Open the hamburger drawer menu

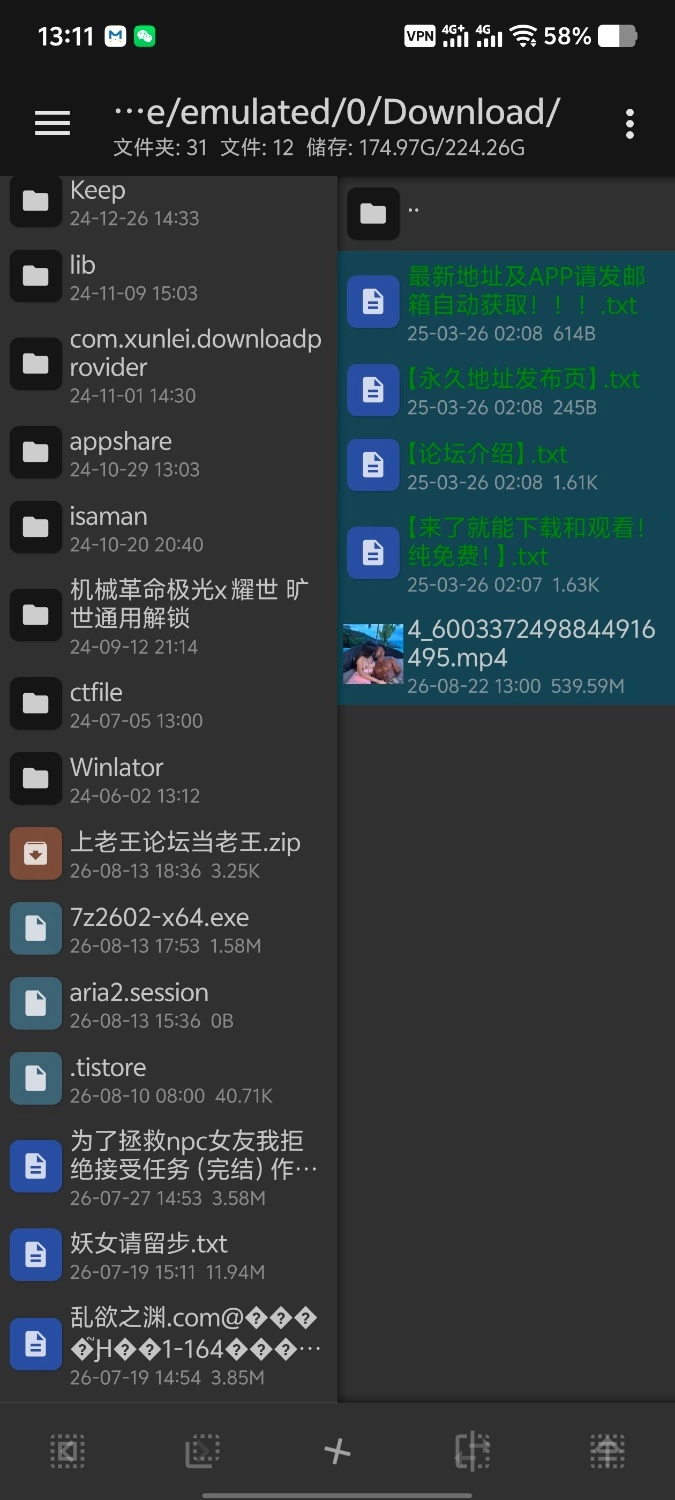pos(52,123)
